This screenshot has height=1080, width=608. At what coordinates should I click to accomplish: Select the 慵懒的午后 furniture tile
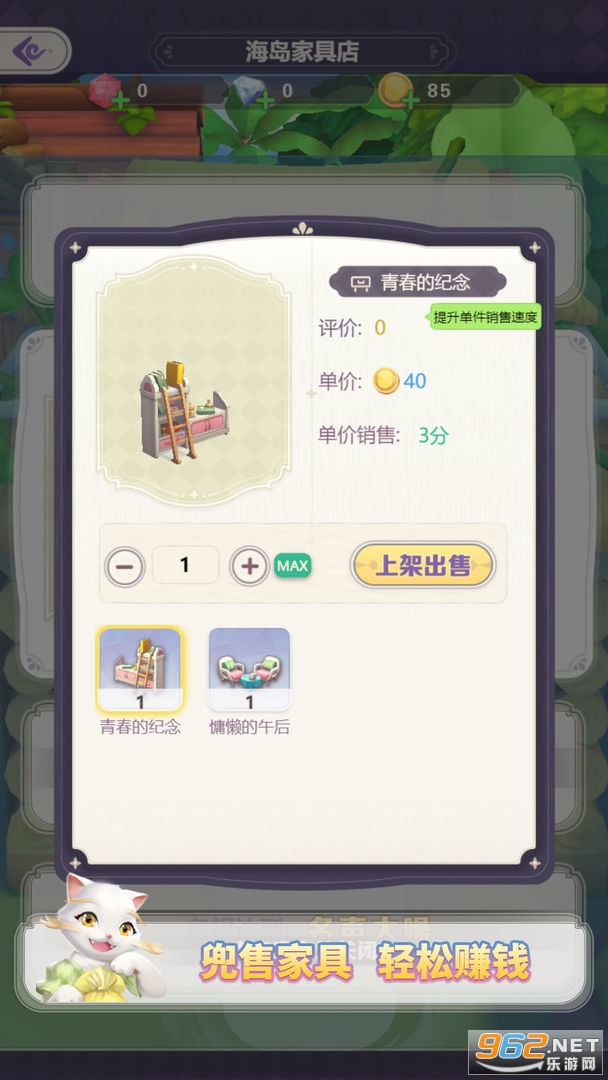(249, 669)
